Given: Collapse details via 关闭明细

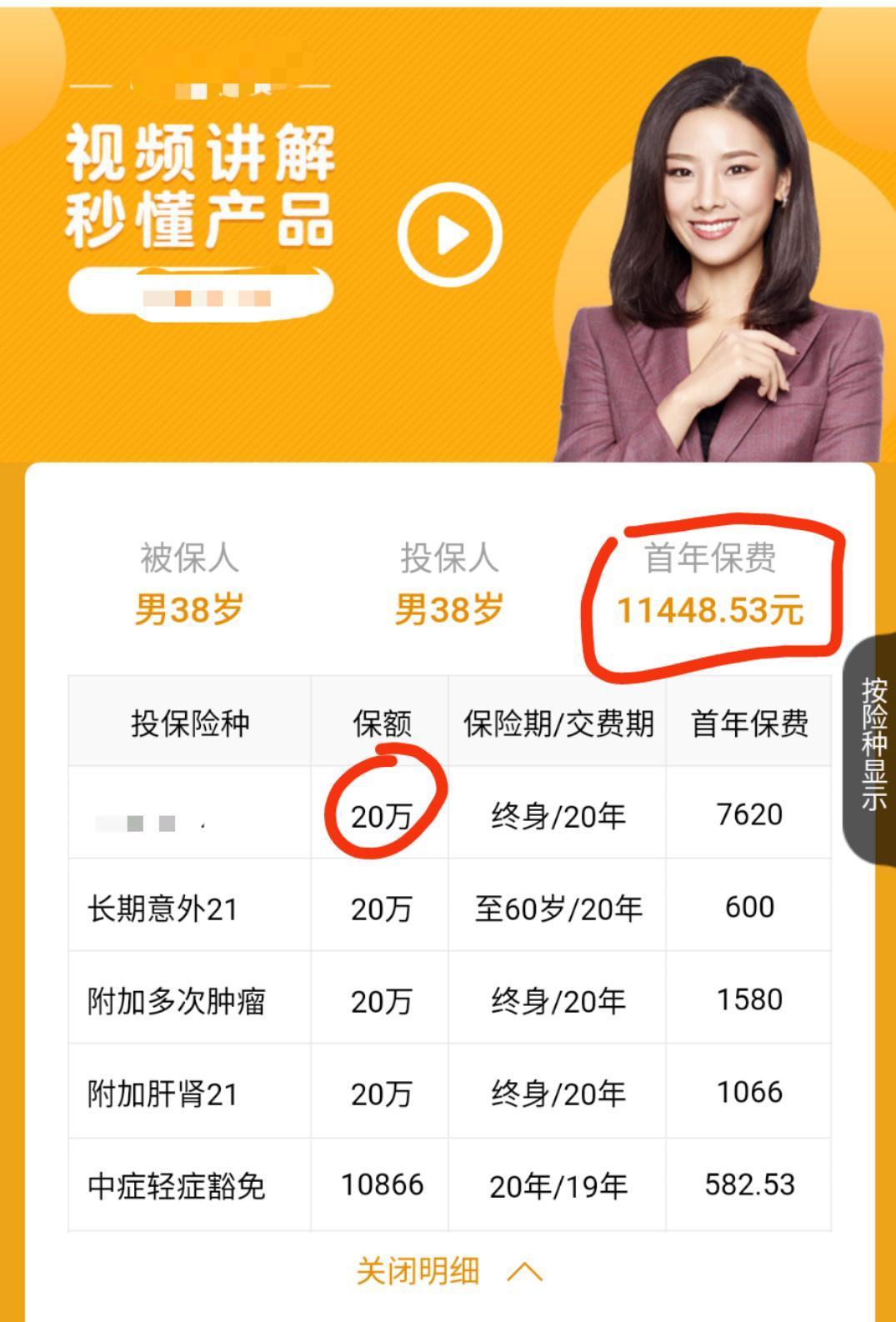Looking at the screenshot, I should 448,1271.
